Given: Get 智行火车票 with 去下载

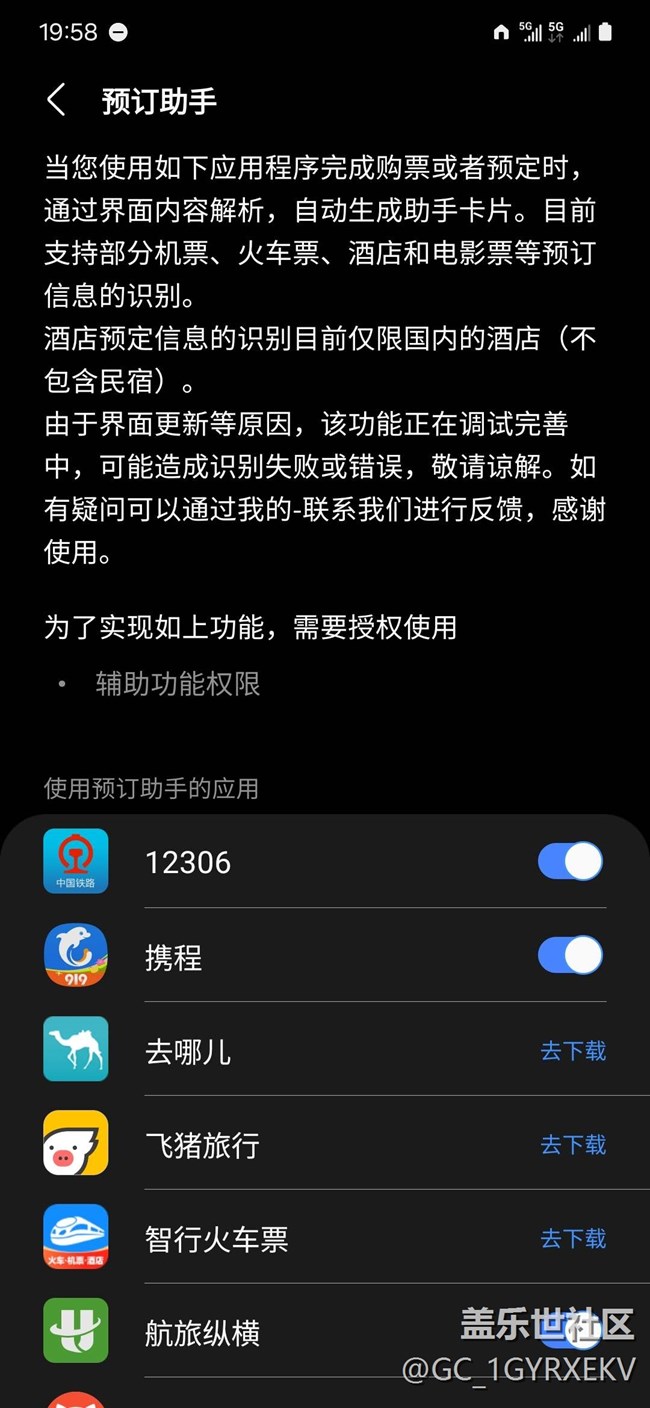Looking at the screenshot, I should point(573,1239).
